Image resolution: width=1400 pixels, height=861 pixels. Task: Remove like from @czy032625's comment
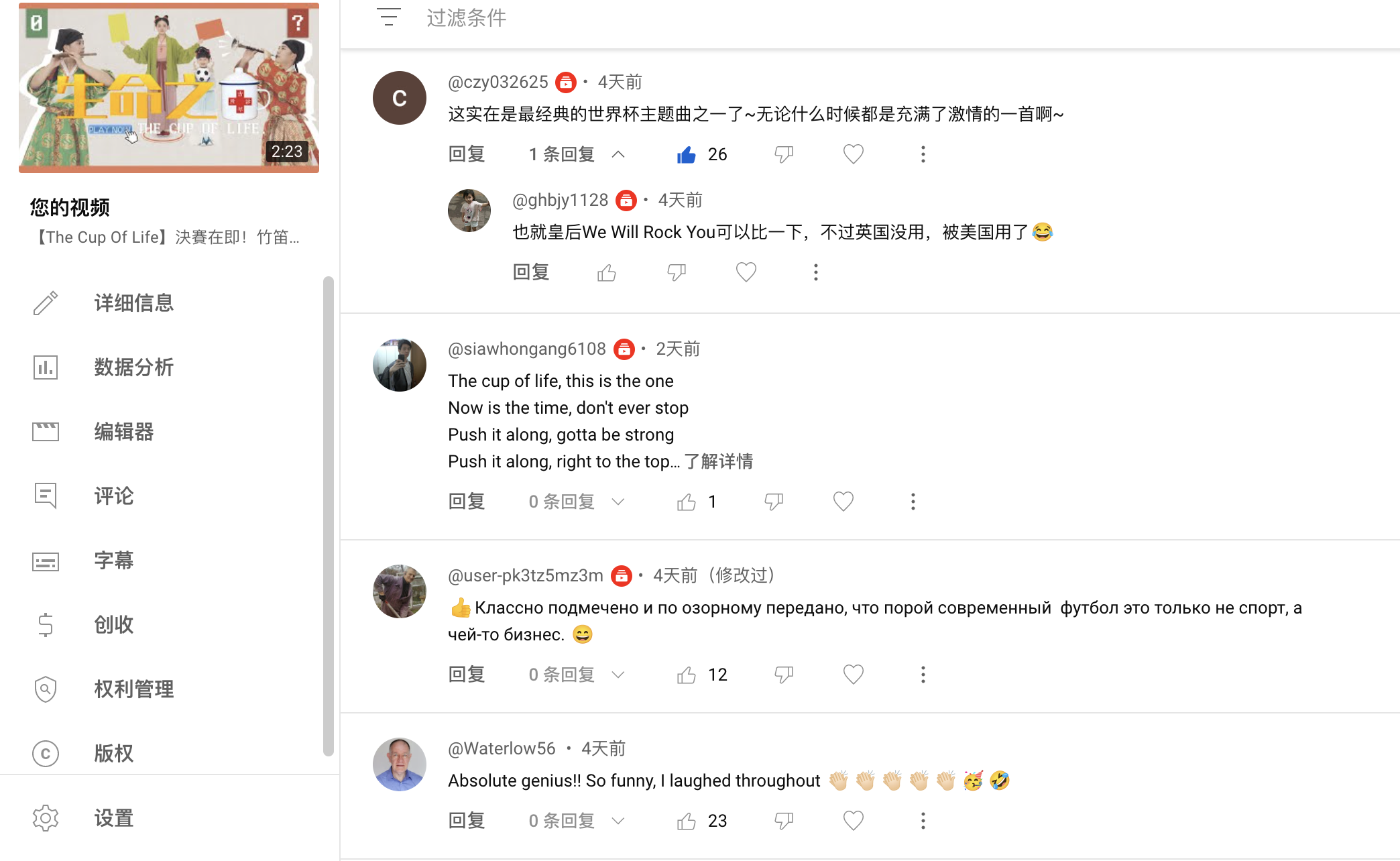686,155
